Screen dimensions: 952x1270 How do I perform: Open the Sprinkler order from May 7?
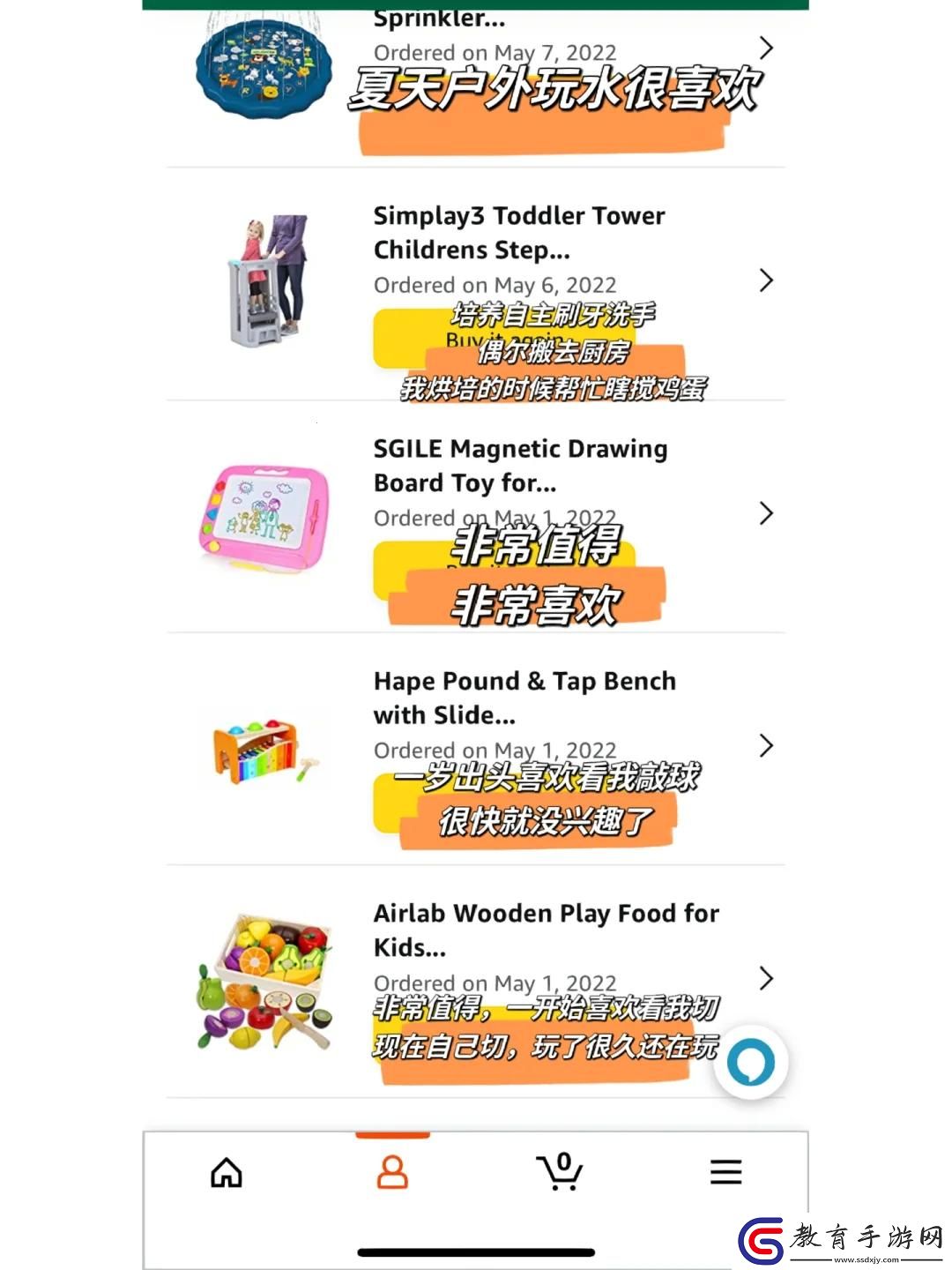coord(765,48)
